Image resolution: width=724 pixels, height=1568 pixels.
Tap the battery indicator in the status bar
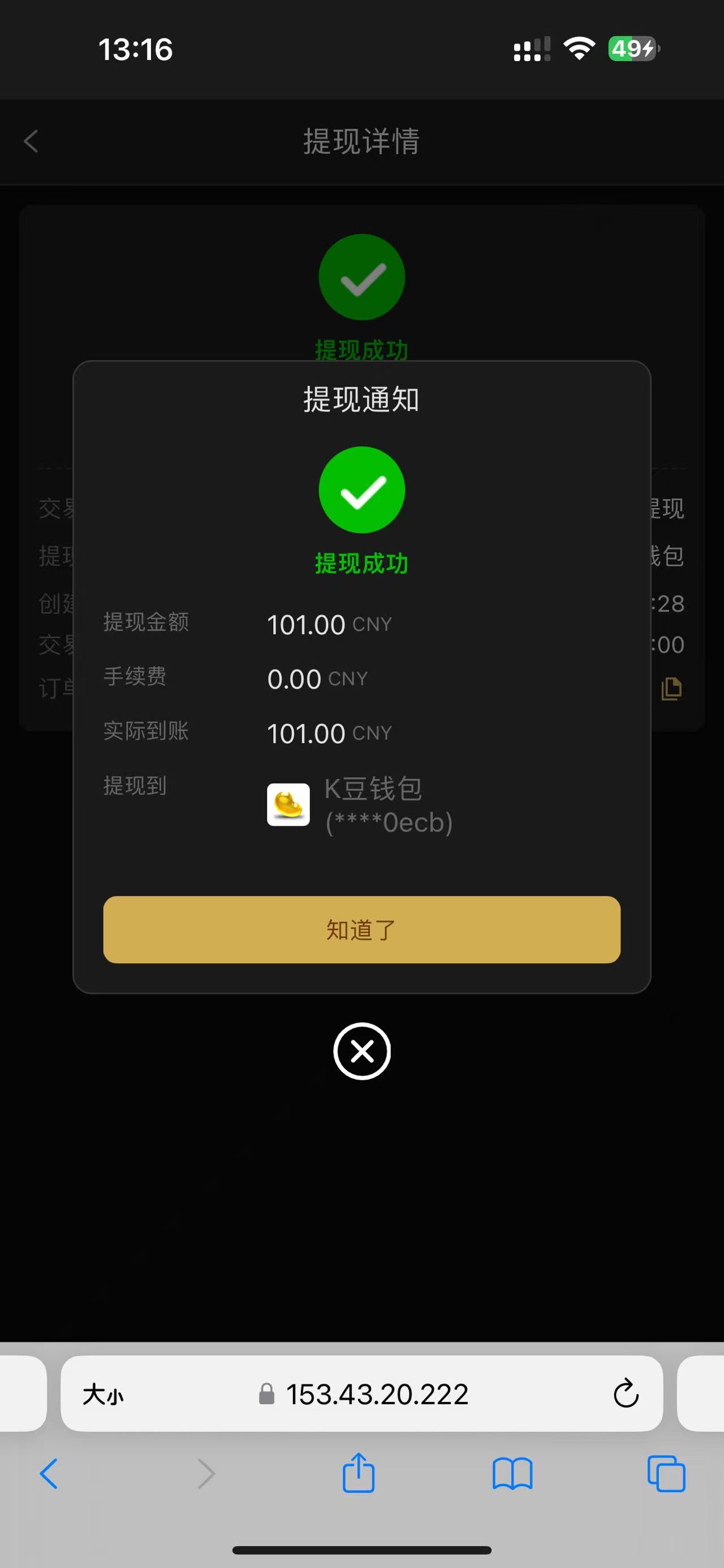635,49
